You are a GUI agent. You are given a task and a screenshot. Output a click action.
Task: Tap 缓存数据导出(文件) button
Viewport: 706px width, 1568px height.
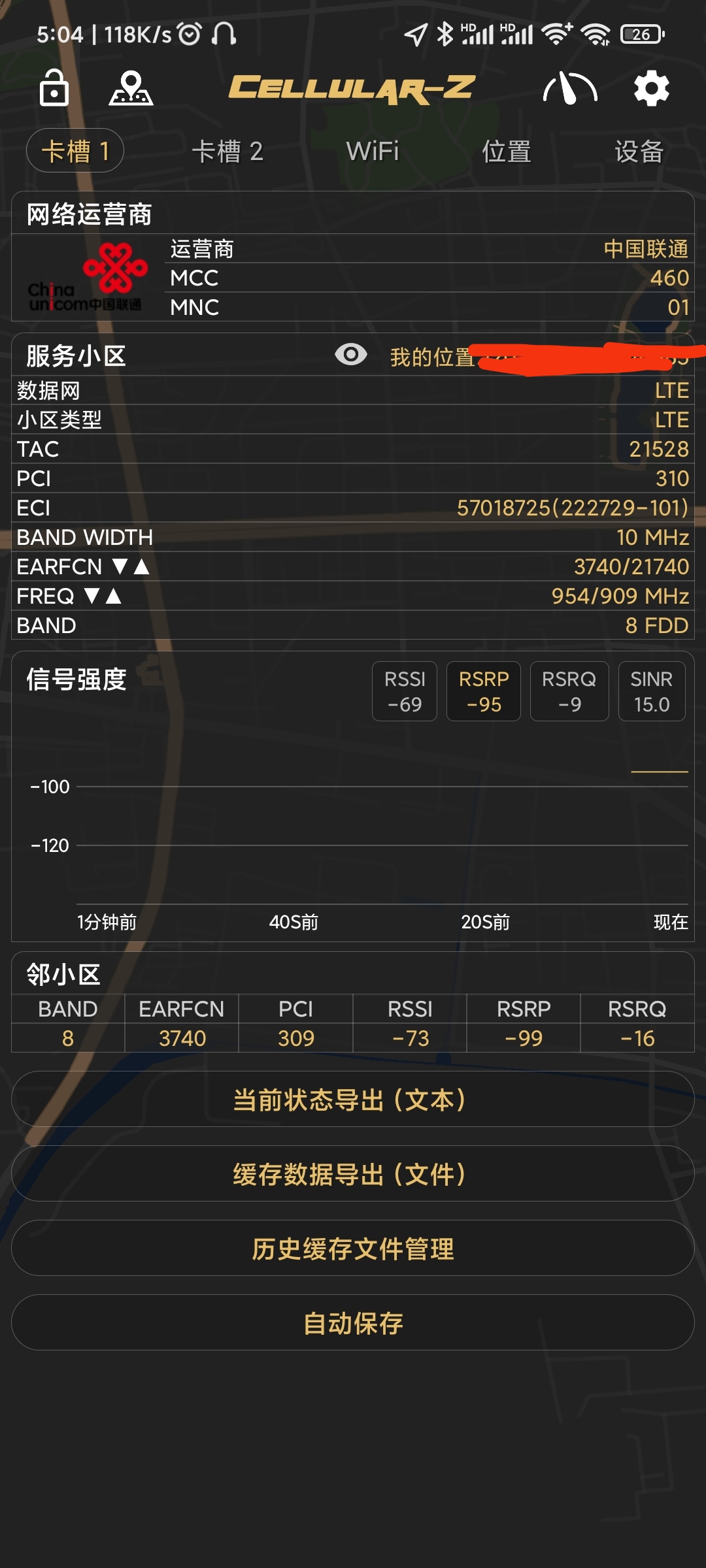pyautogui.click(x=353, y=1174)
